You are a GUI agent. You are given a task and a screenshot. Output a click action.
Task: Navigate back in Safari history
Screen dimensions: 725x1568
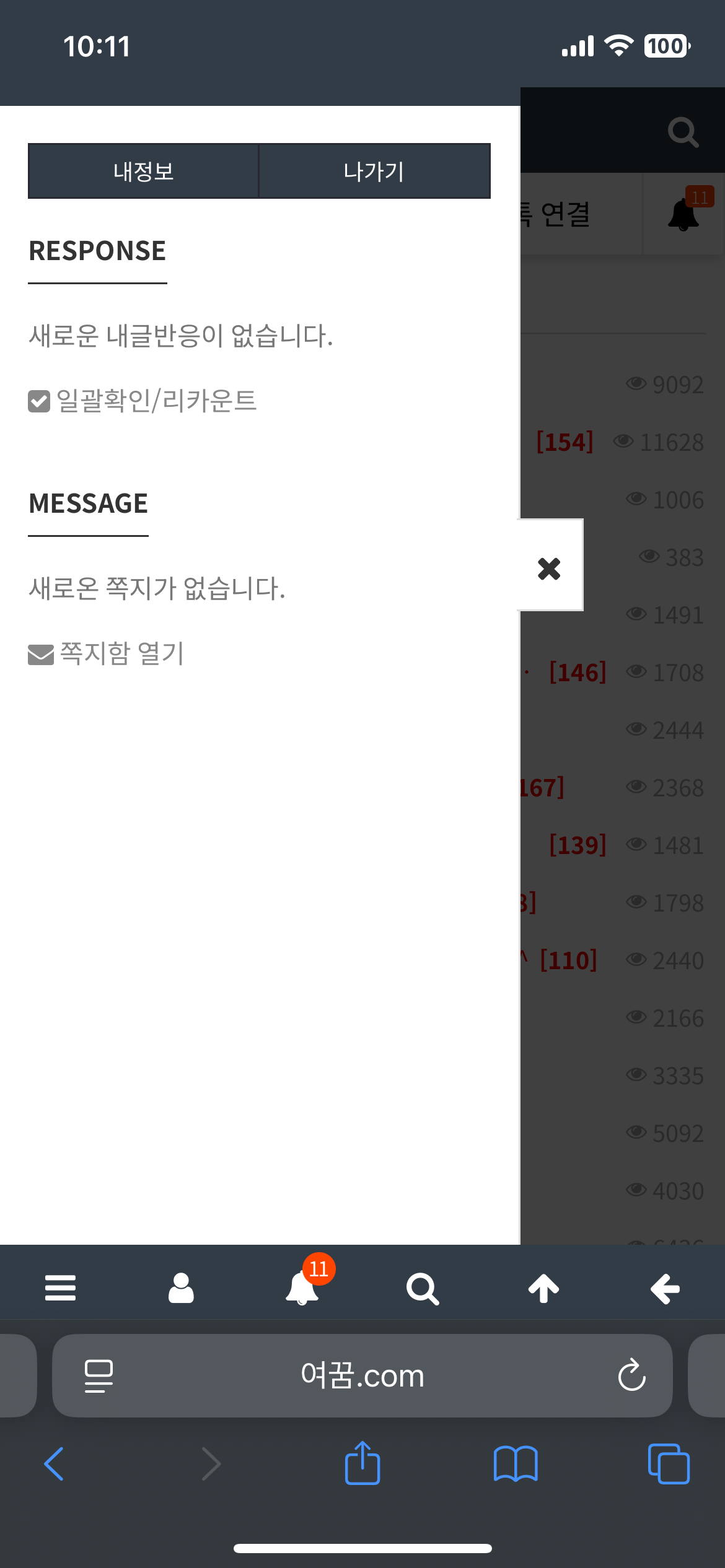point(55,1464)
